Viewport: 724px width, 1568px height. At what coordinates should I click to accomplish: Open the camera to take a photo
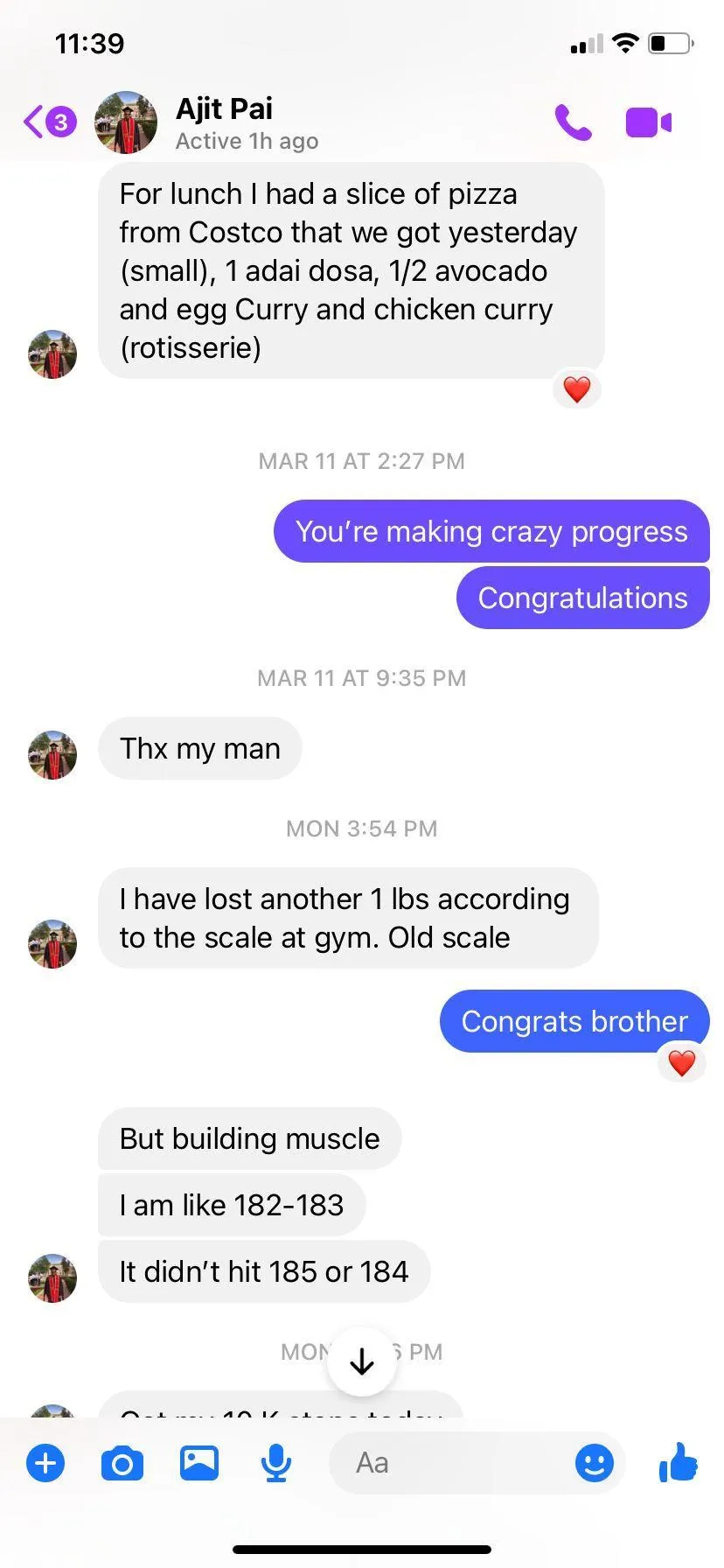[x=122, y=1463]
